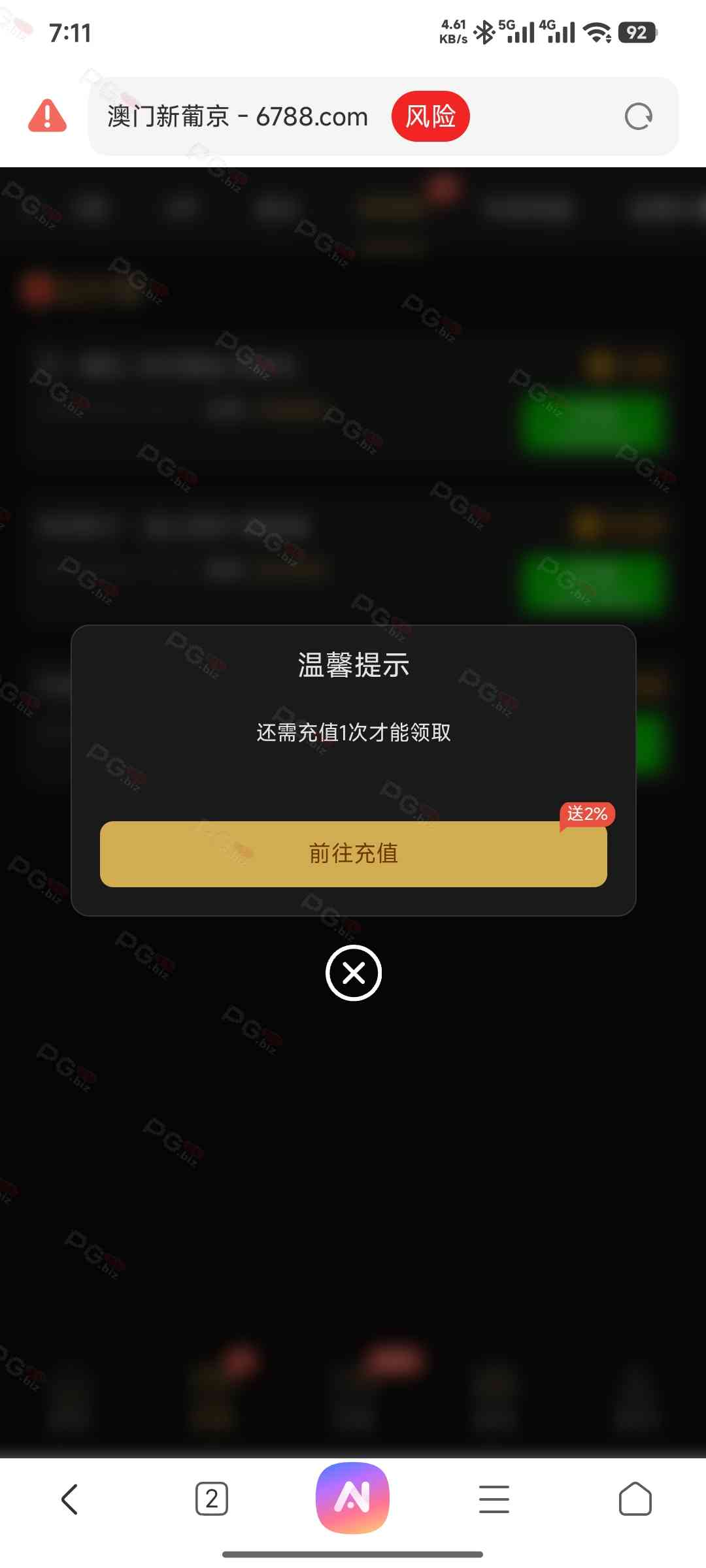The width and height of the screenshot is (706, 1568).
Task: Open the AI assistant button
Action: (353, 1497)
